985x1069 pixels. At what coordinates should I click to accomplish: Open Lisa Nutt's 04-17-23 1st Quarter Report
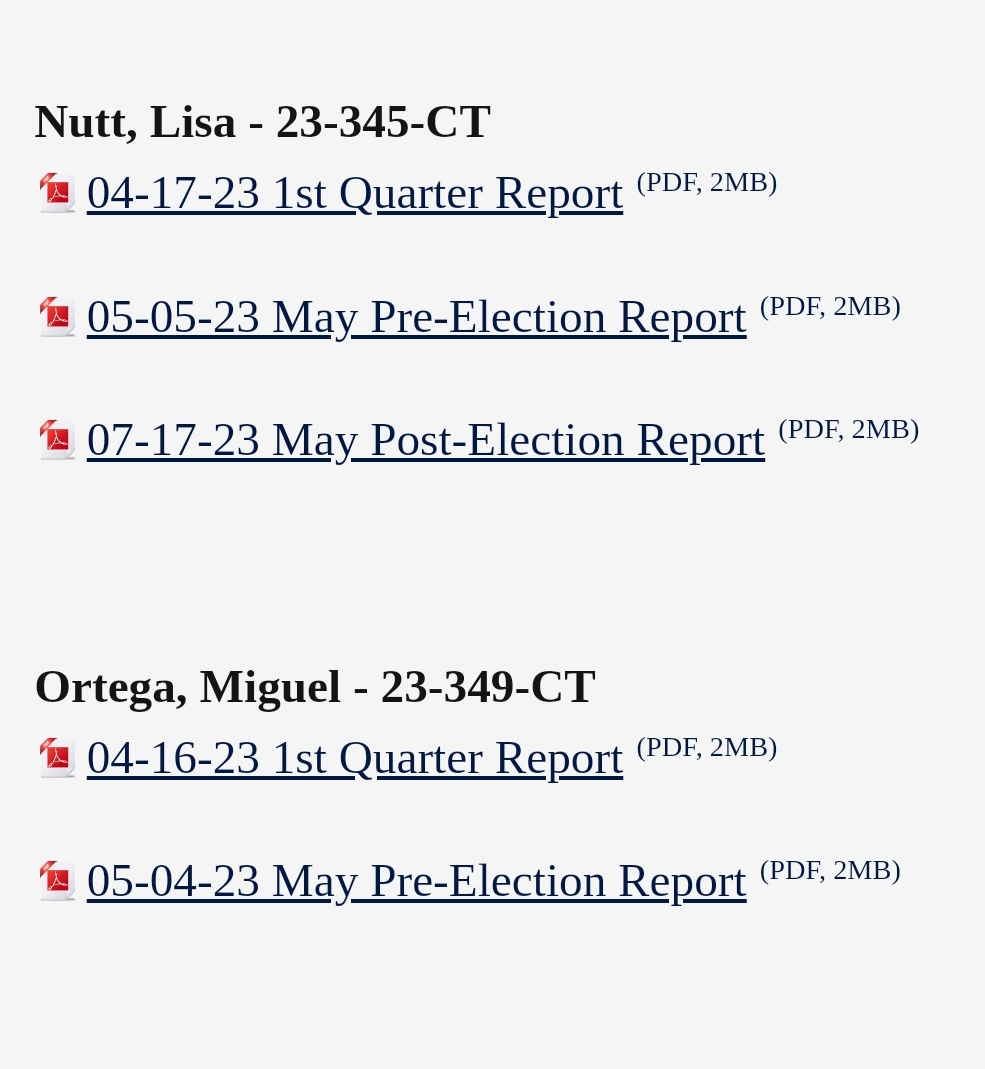[354, 193]
